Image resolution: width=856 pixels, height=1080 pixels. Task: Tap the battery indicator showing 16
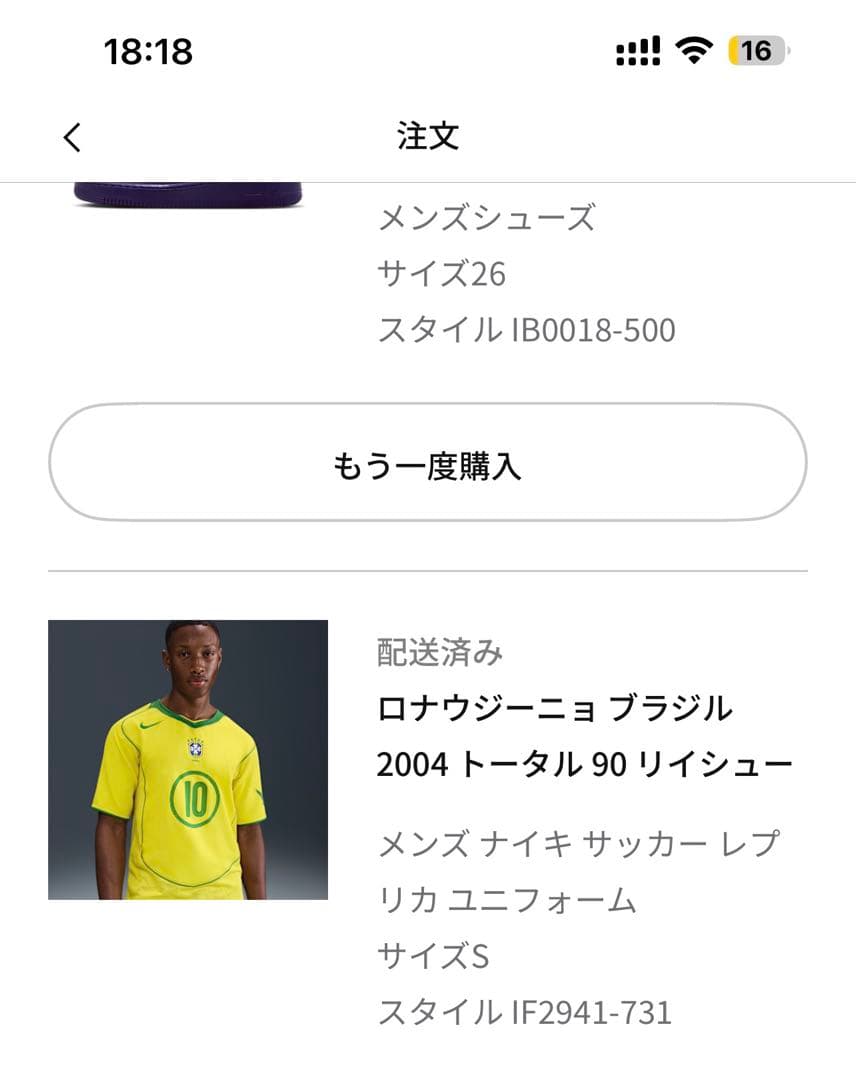coord(757,48)
